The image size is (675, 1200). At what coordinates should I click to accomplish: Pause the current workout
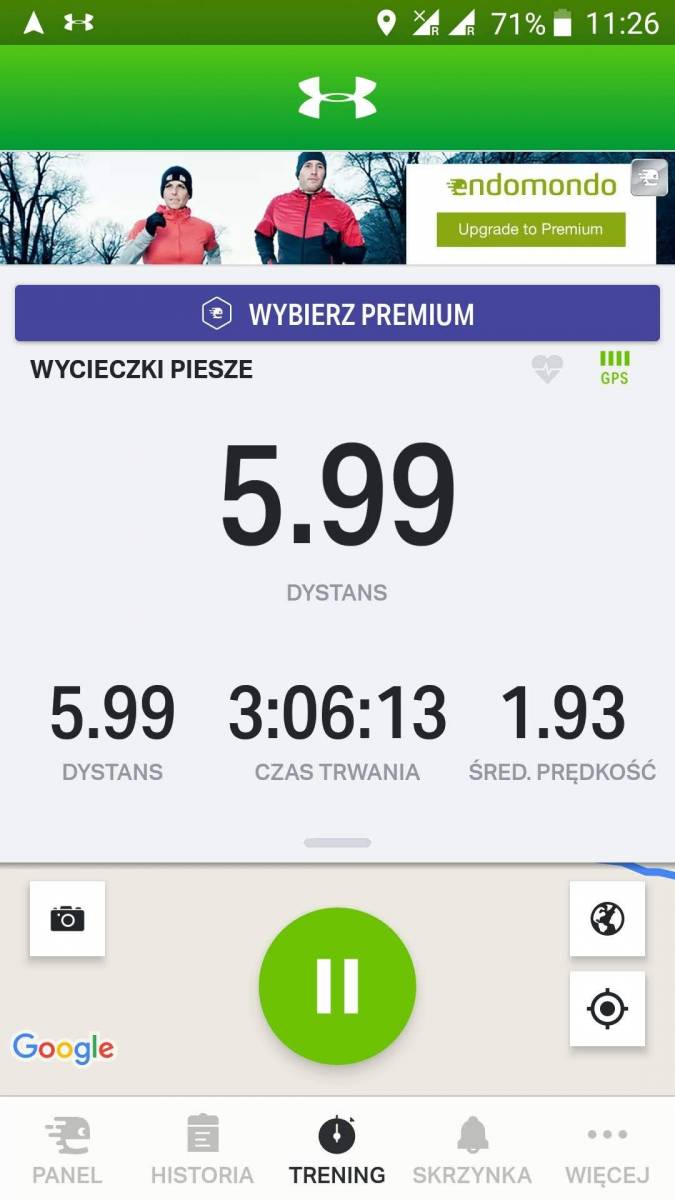337,986
